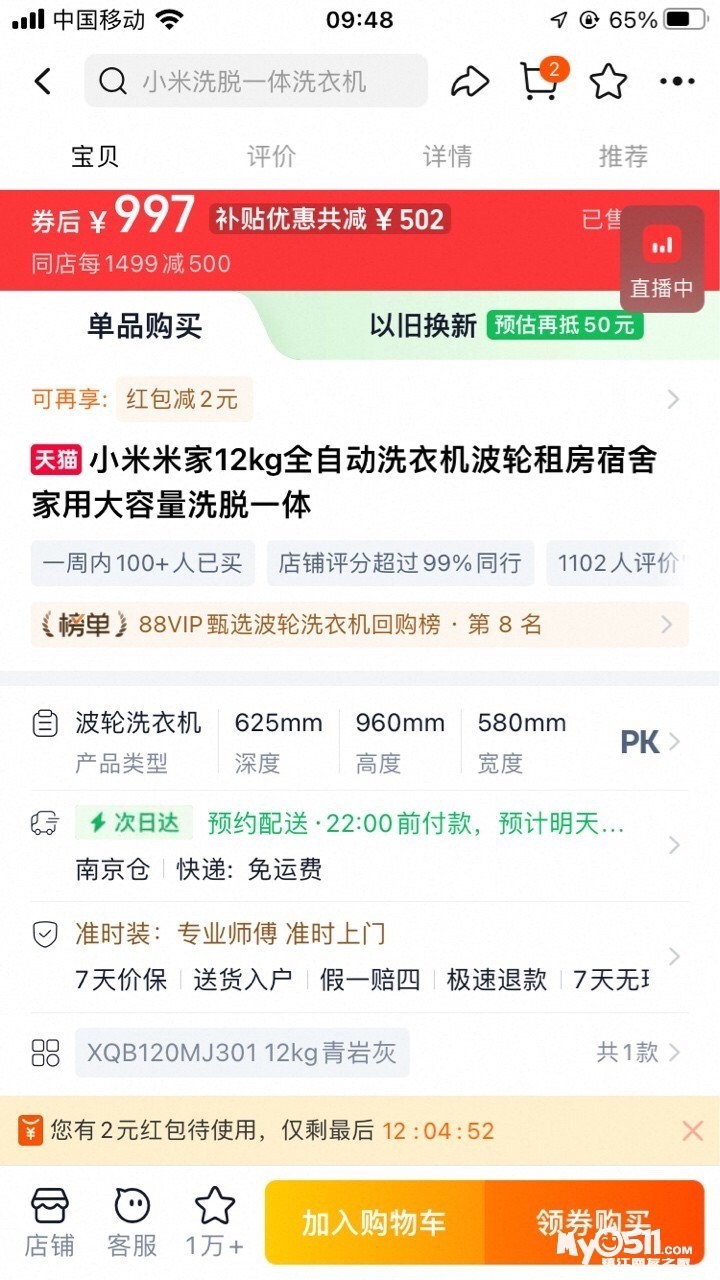Dismiss the 2元红包 reminder banner

tap(692, 1131)
